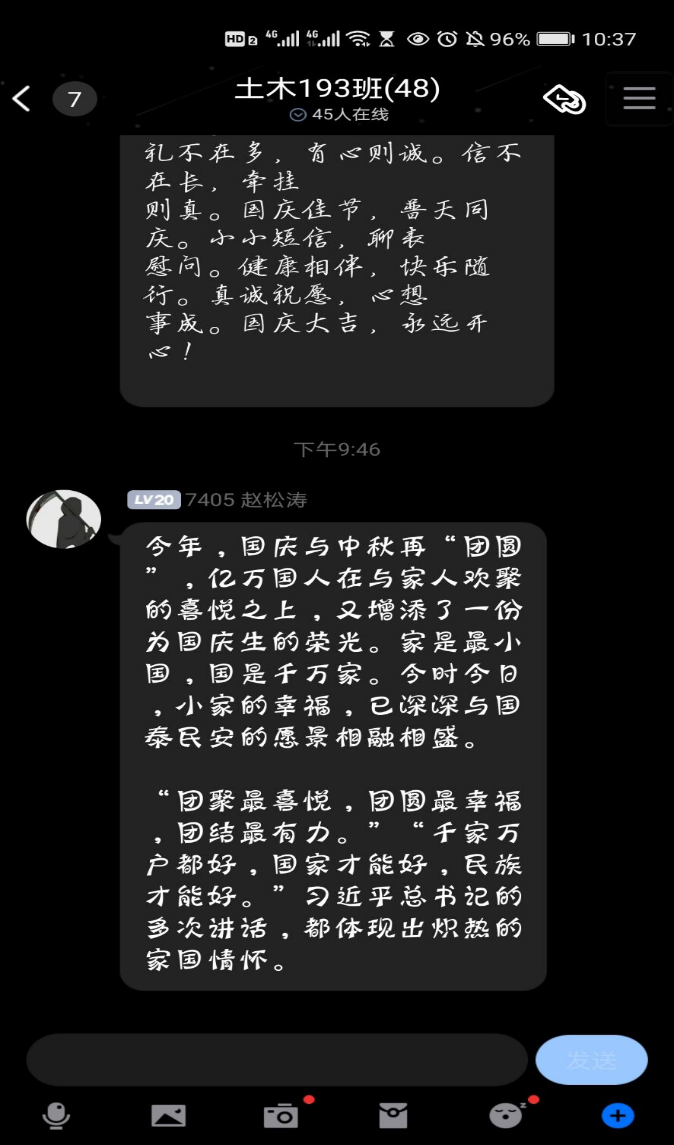Expand the 45人在线 online members

pyautogui.click(x=337, y=115)
